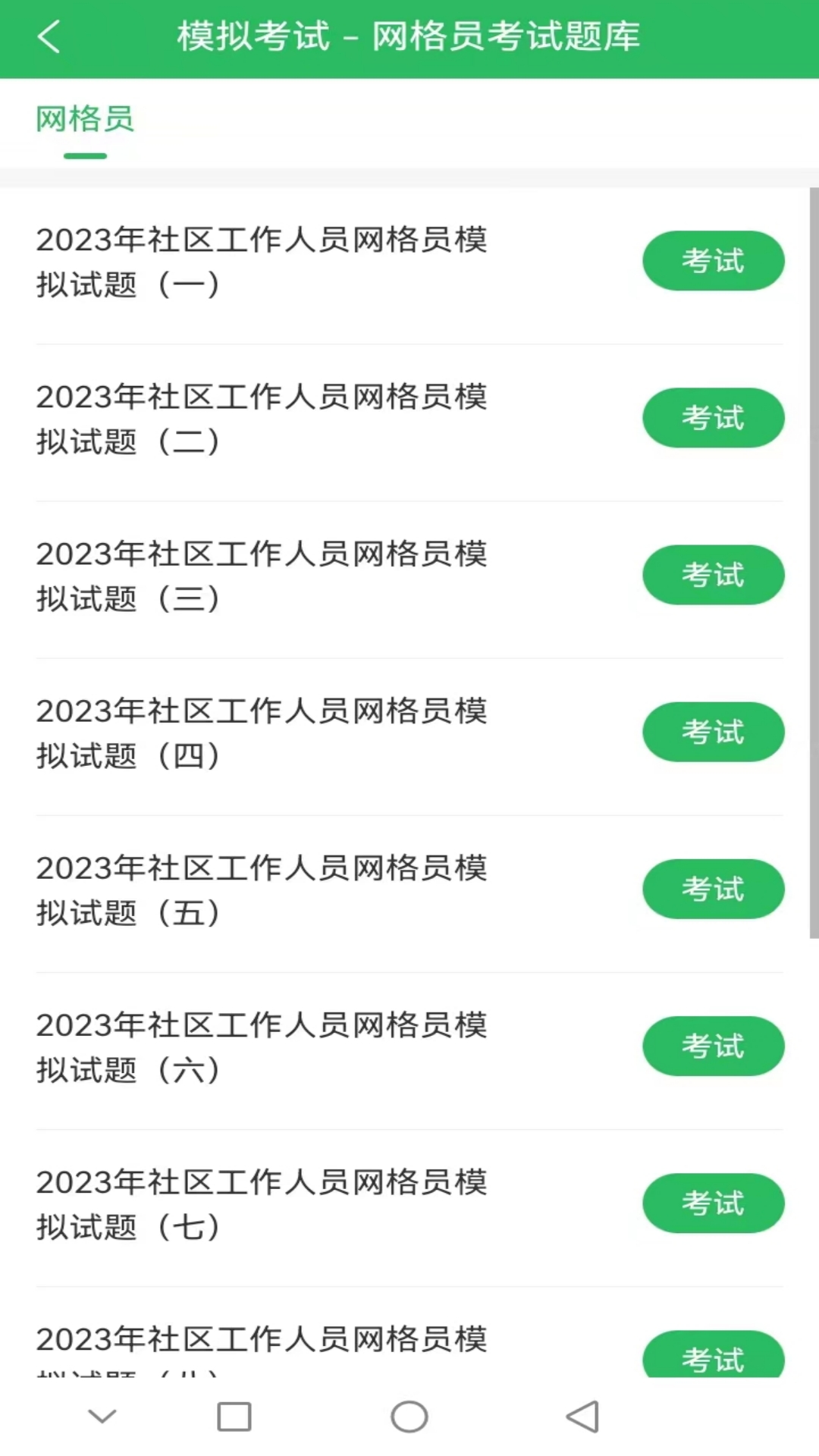This screenshot has height=1456, width=819.
Task: Open 2023年社区工作人员网格员模拟试题（一）title
Action: [x=262, y=262]
